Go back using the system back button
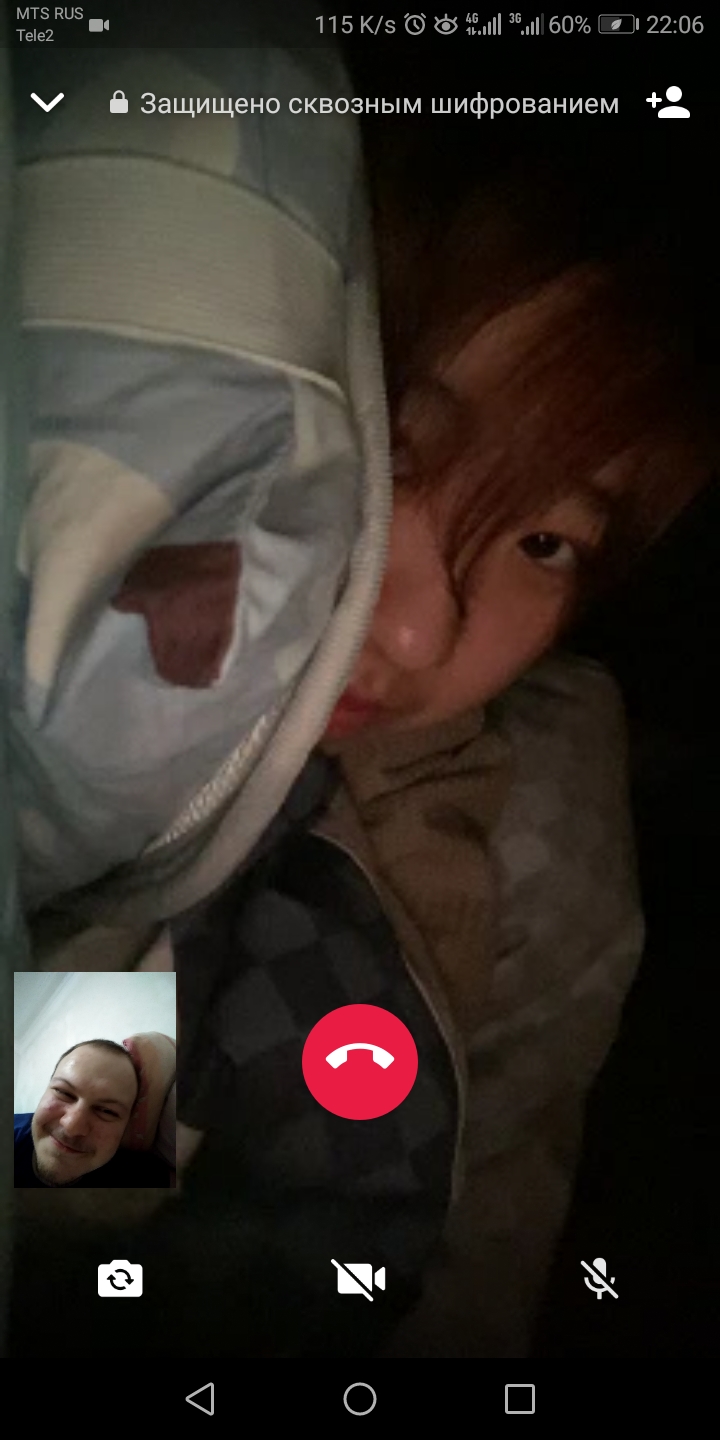 (x=200, y=1399)
